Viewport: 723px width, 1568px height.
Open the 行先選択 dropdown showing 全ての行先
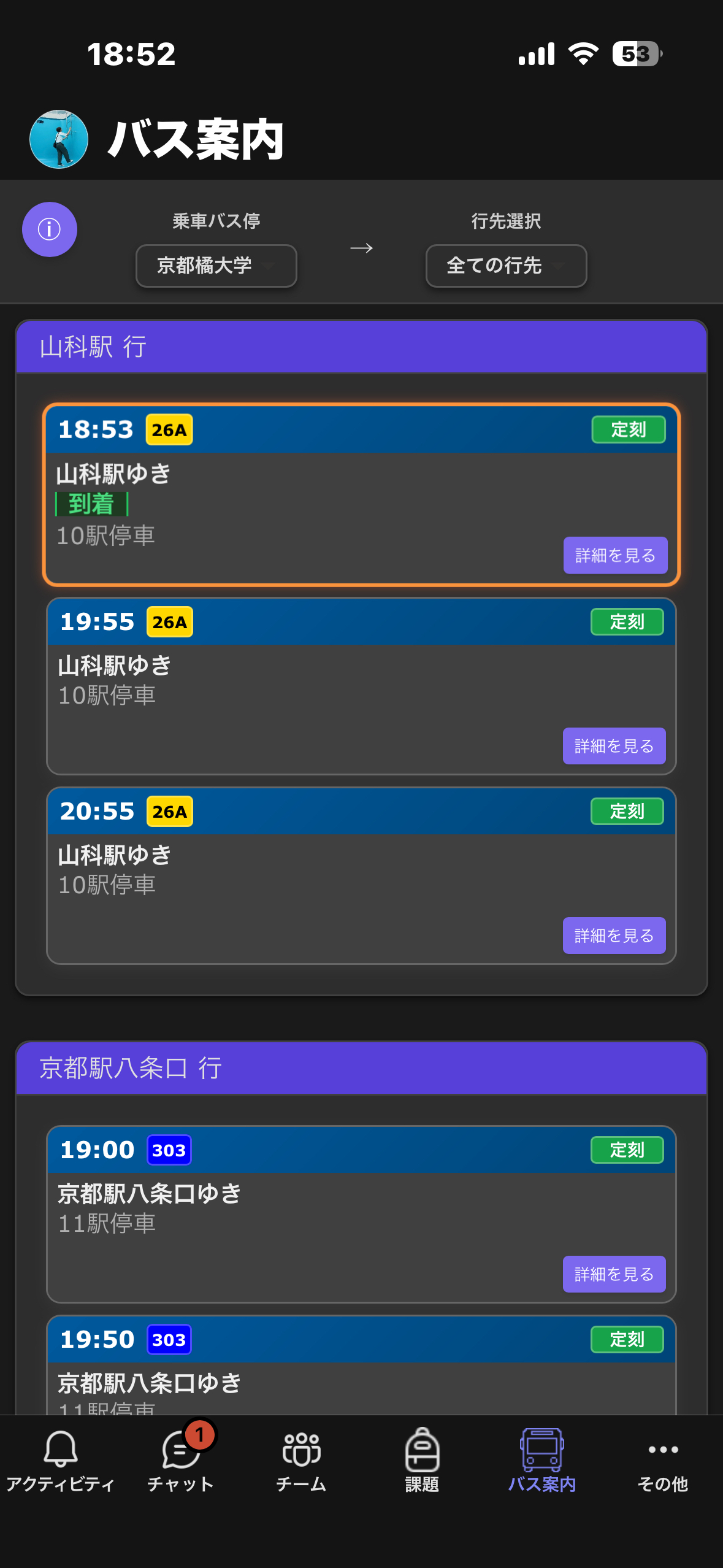506,266
